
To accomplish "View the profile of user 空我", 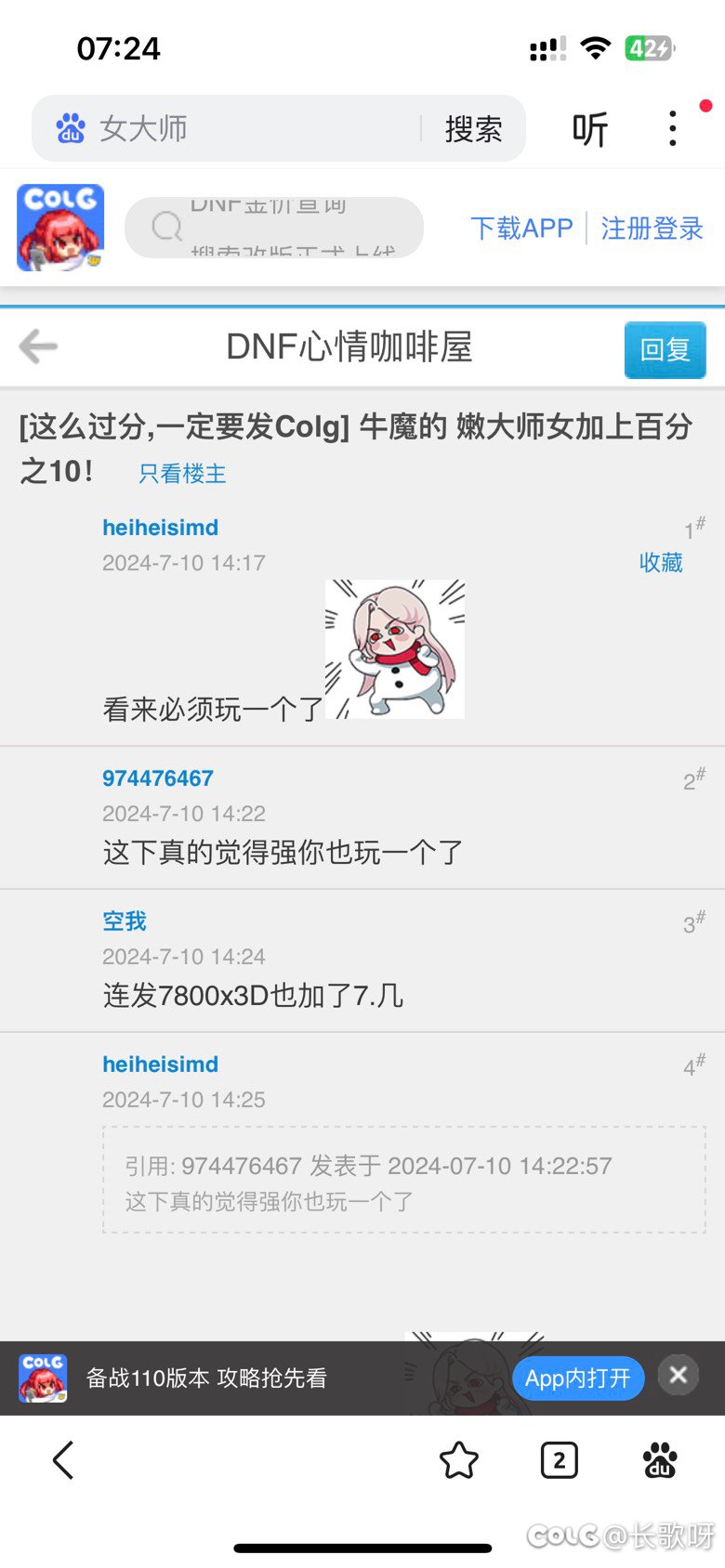I will point(125,921).
